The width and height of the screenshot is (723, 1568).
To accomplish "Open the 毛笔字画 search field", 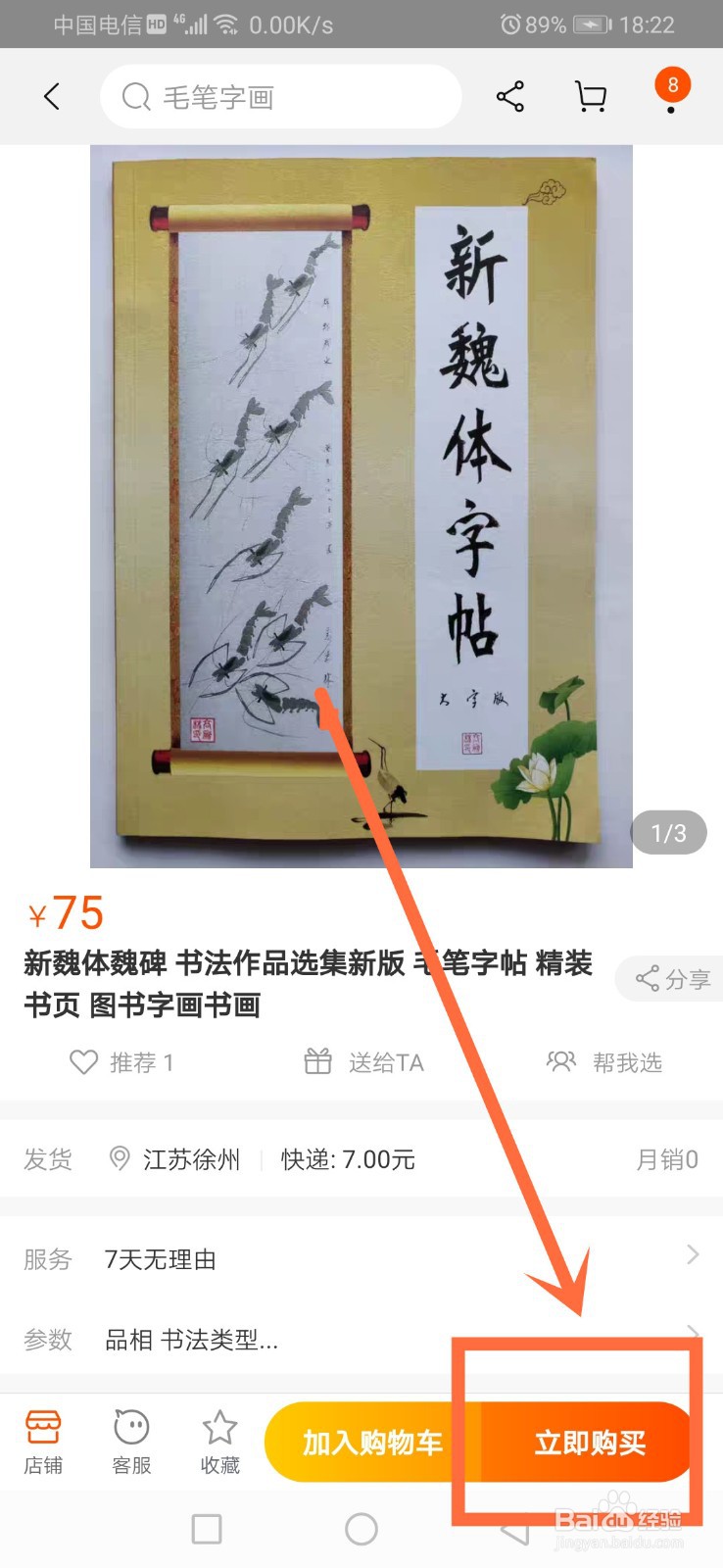I will pyautogui.click(x=279, y=96).
